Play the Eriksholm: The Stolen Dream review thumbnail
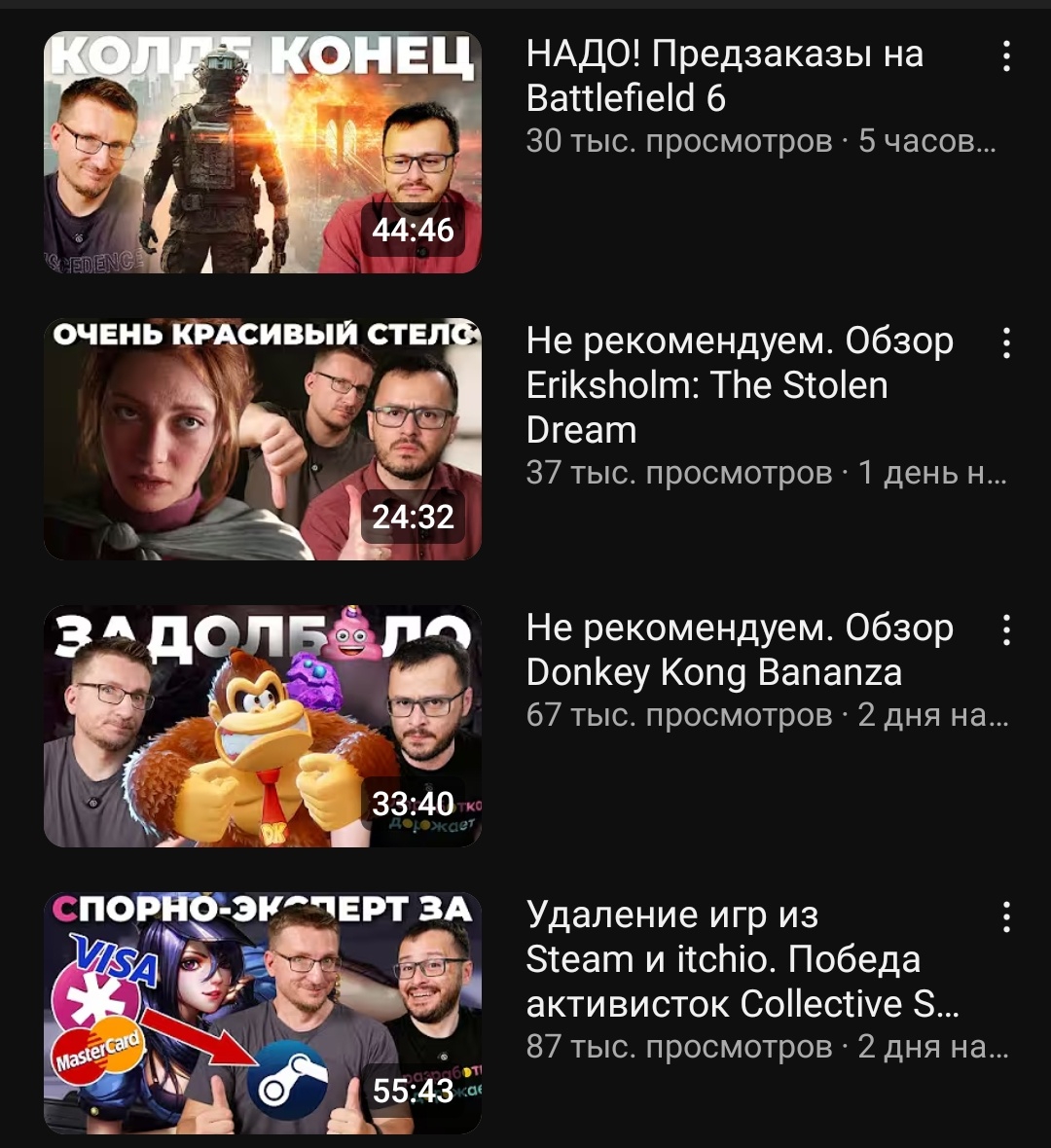This screenshot has height=1148, width=1051. tap(263, 439)
